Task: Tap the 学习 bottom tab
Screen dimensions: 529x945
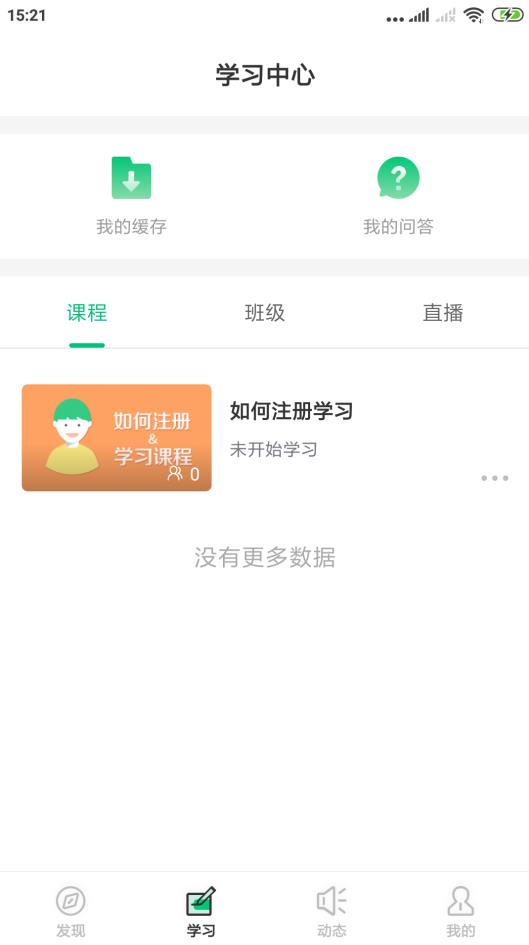Action: 201,911
